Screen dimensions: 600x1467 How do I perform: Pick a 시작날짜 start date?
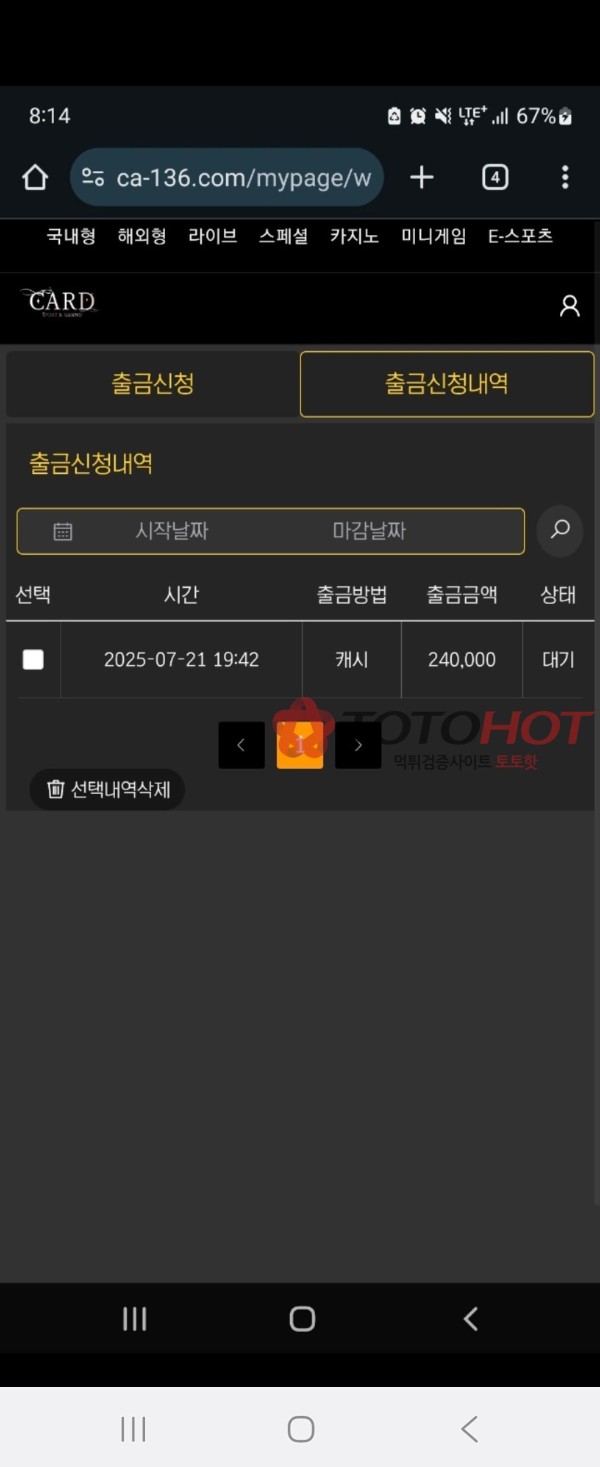(172, 531)
